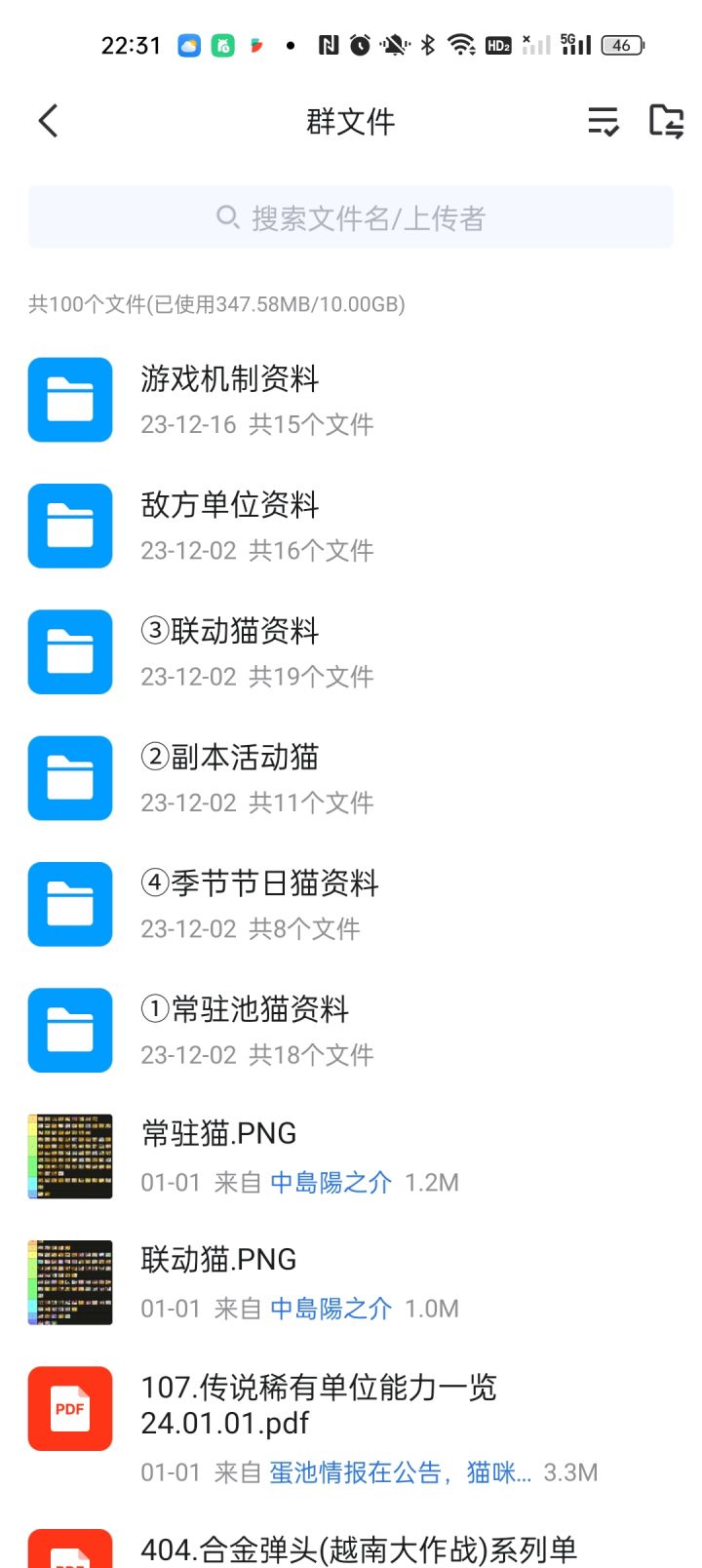
Task: Open the folder transfer icon
Action: 666,121
